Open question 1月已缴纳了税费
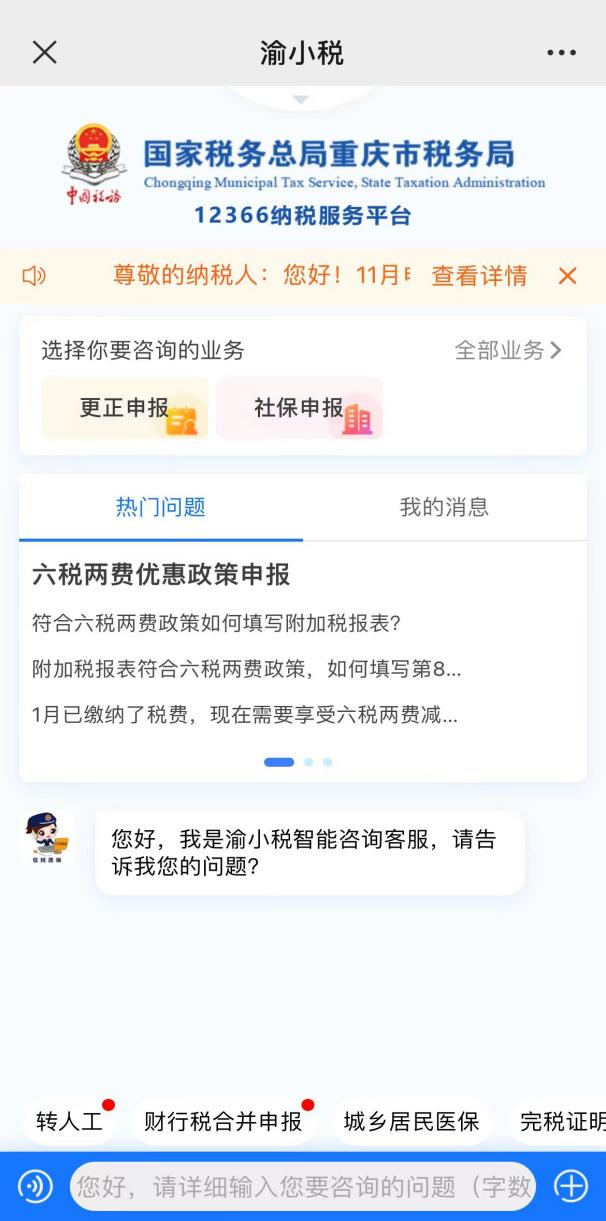This screenshot has width=606, height=1221. click(x=245, y=715)
